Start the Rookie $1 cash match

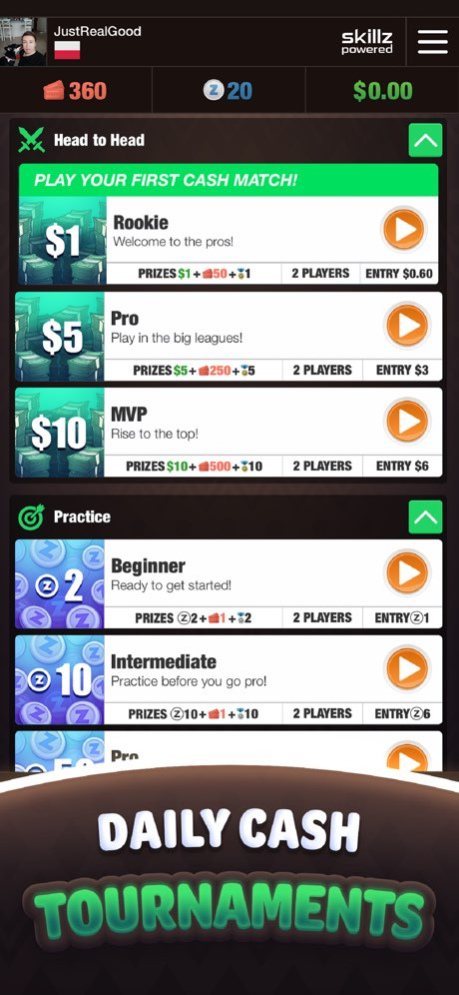(x=404, y=229)
